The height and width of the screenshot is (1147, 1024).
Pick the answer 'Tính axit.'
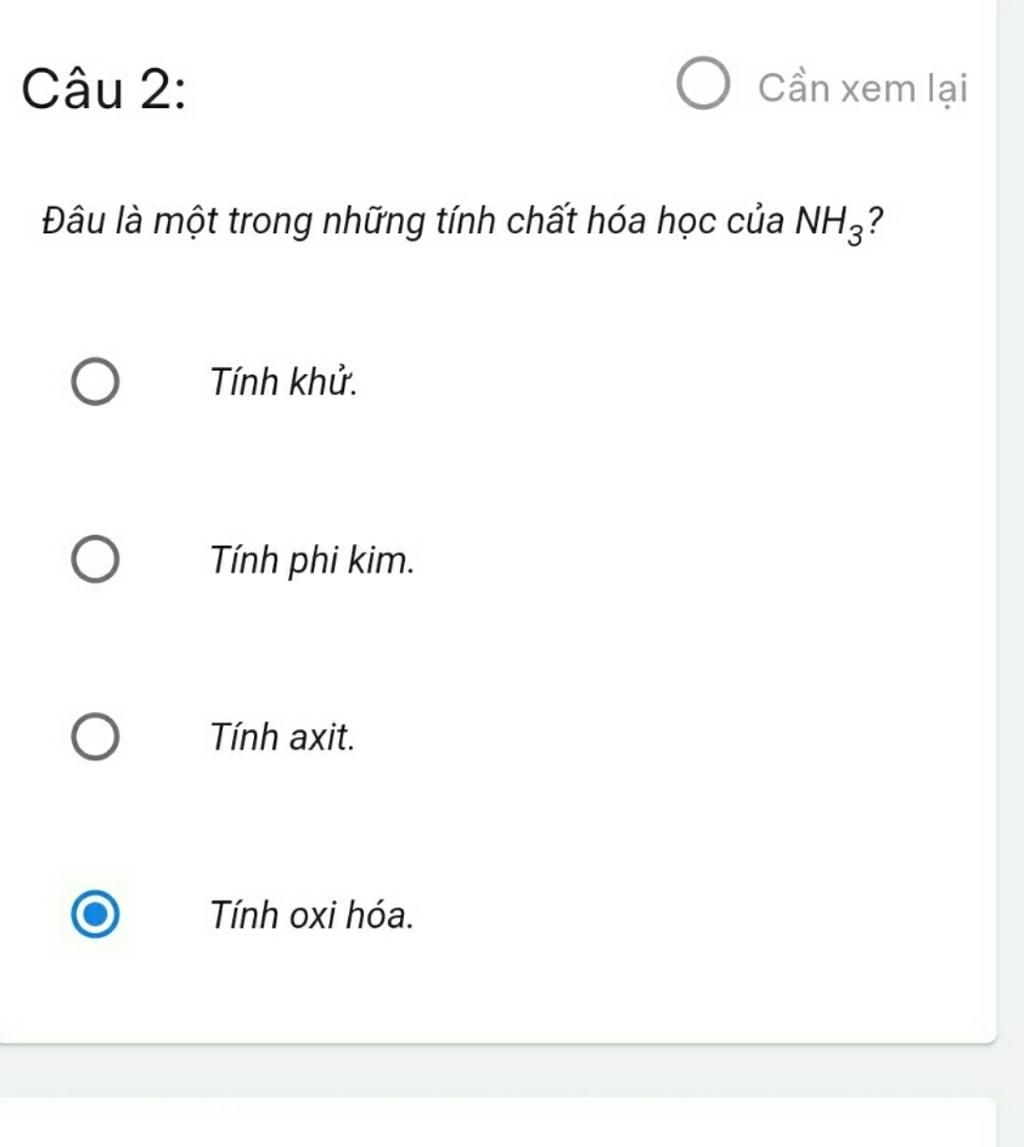[96, 738]
